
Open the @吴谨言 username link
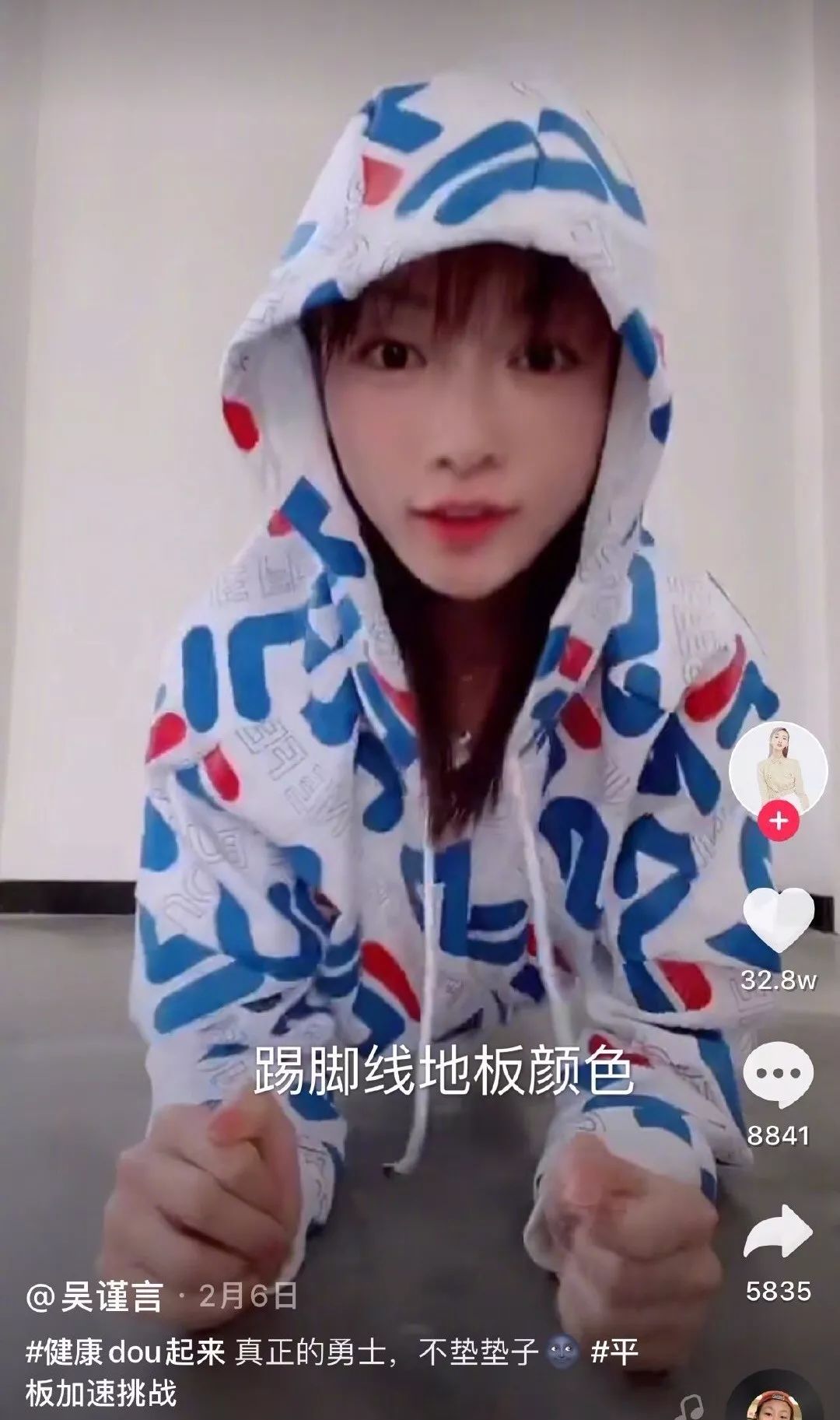(95, 1296)
